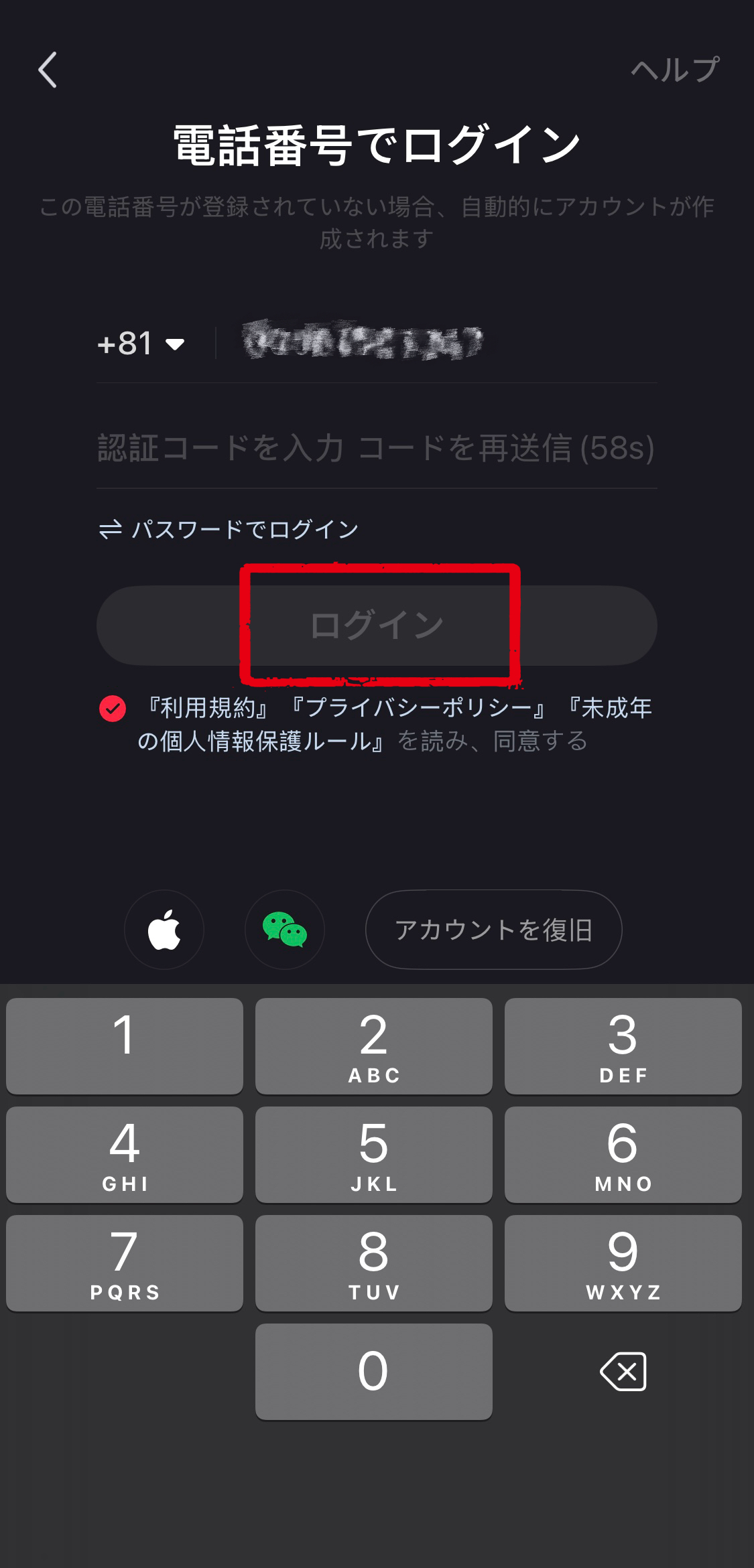Delete a digit with the backspace key

[623, 1371]
